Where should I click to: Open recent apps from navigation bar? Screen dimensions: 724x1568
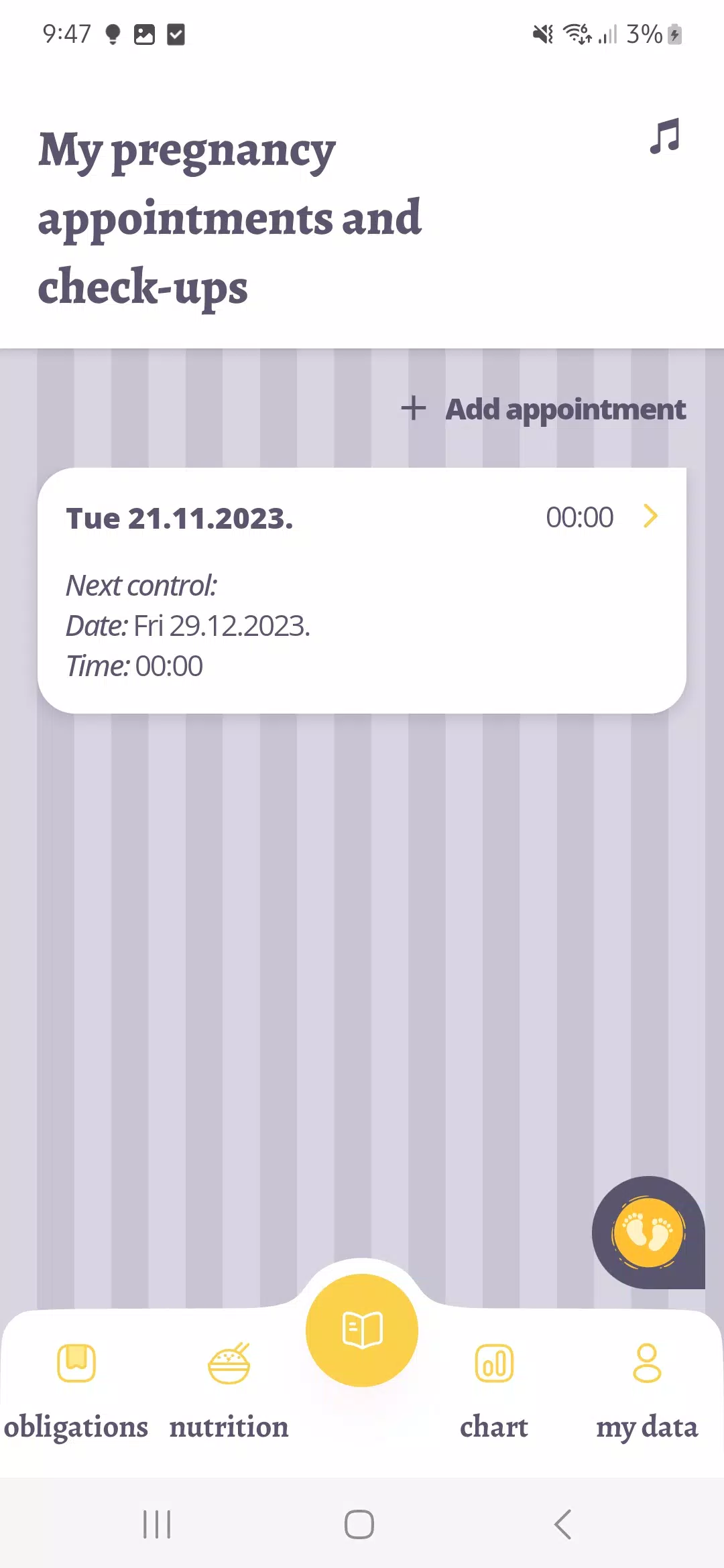[157, 1524]
